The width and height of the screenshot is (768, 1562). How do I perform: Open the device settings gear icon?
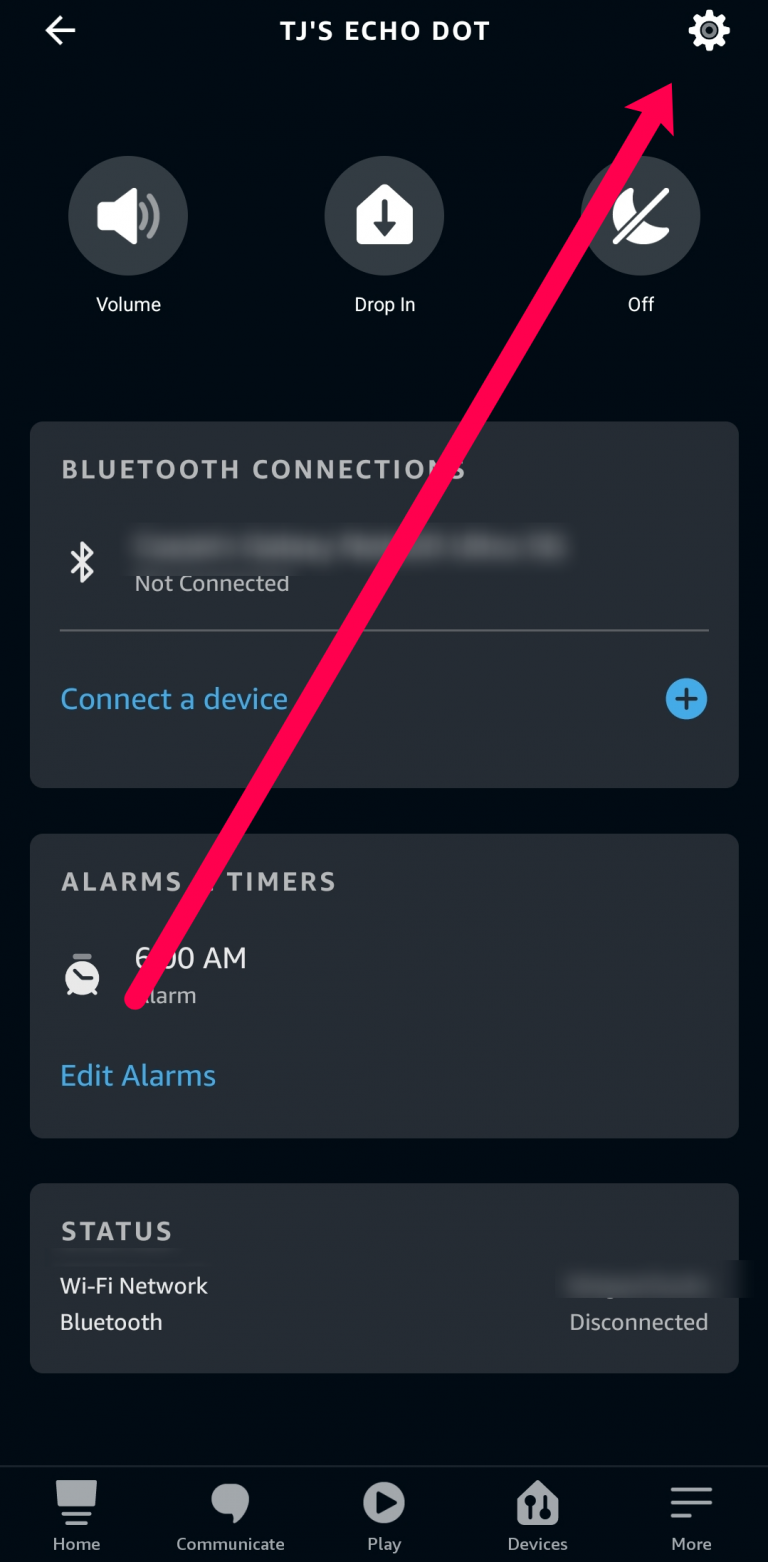click(x=709, y=31)
